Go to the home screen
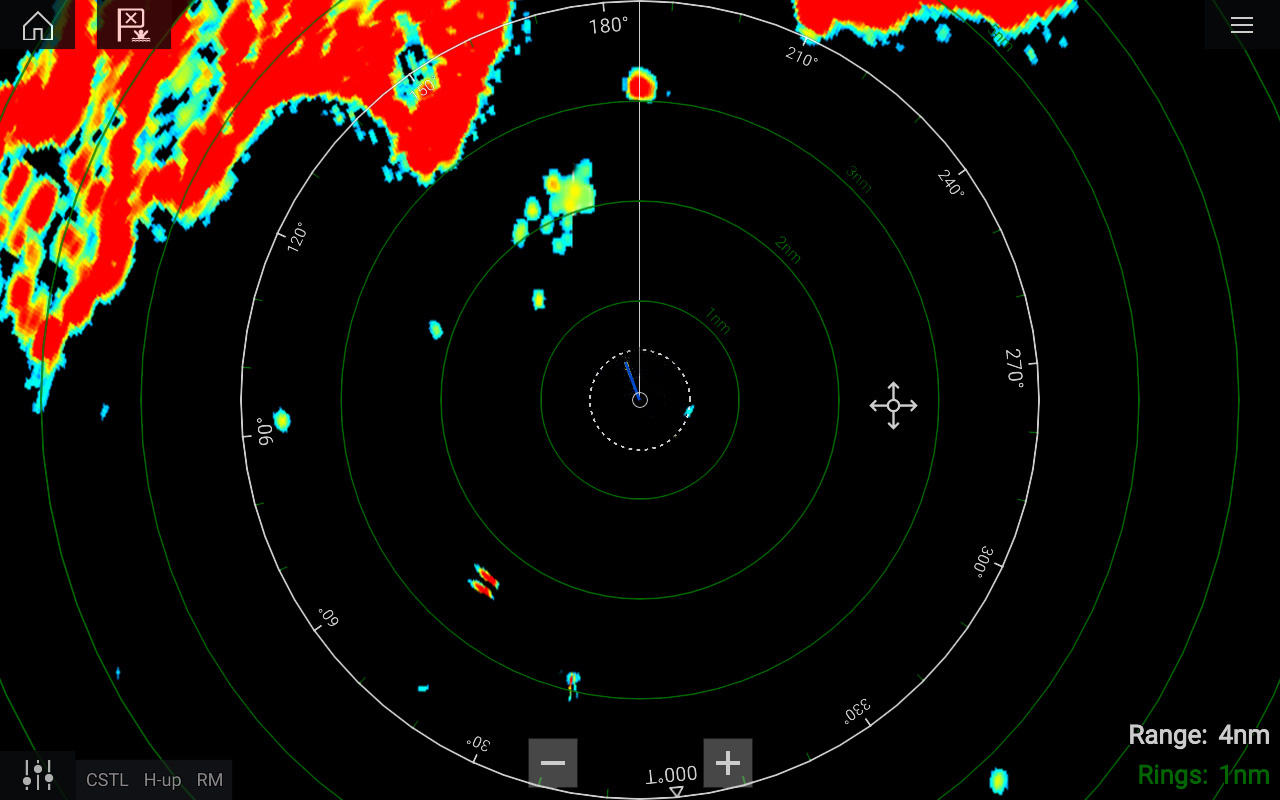1280x800 pixels. tap(37, 25)
